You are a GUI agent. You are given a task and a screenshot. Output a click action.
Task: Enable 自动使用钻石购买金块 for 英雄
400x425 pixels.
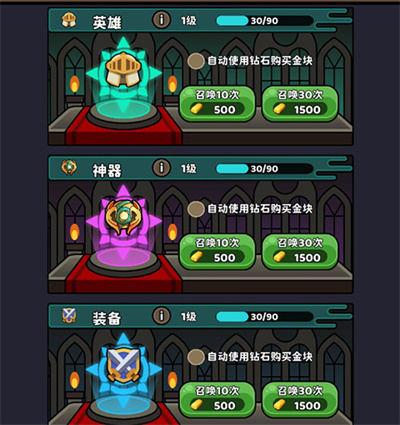[x=196, y=61]
